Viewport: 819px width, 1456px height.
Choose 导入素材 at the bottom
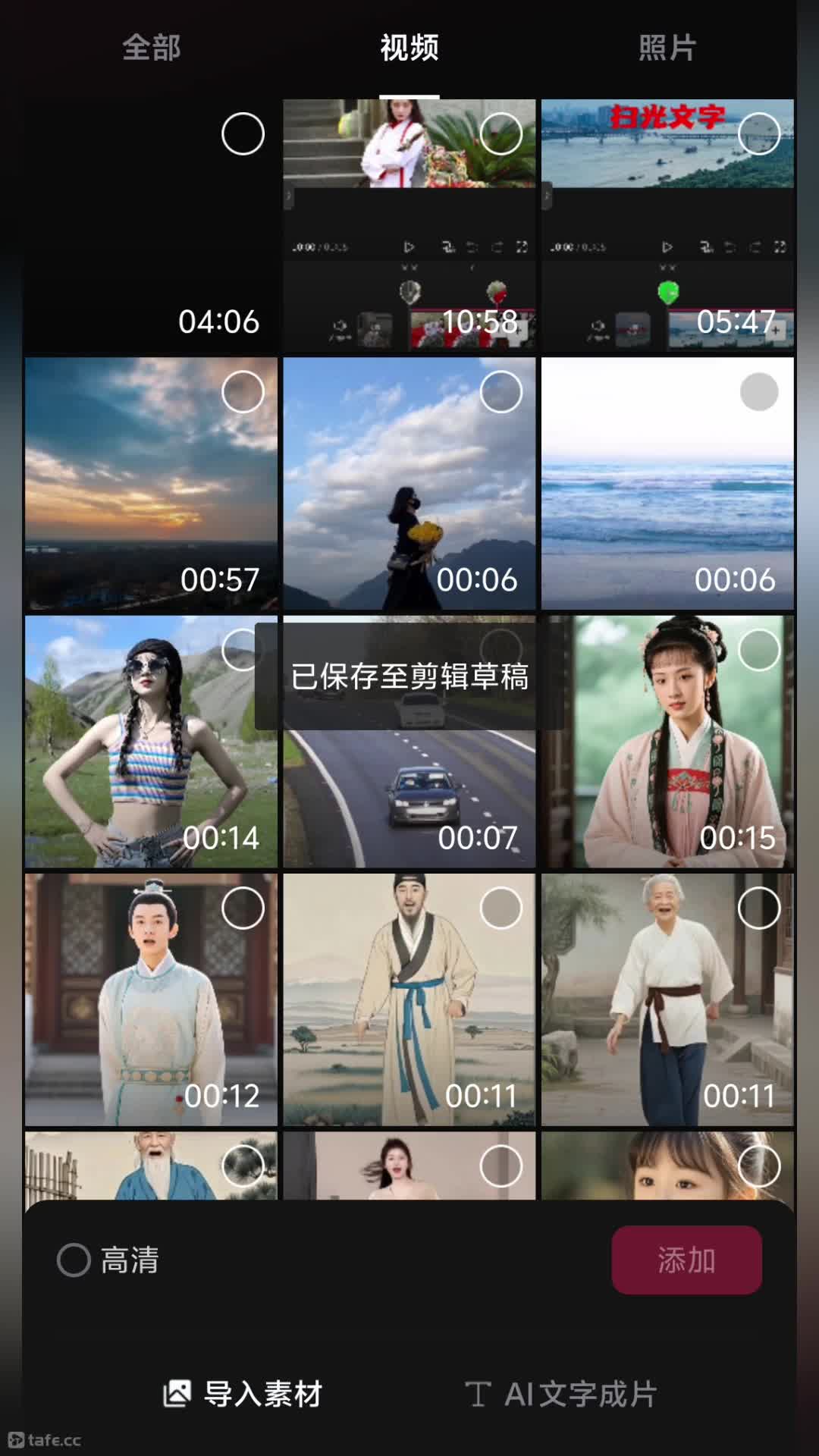pyautogui.click(x=243, y=1394)
